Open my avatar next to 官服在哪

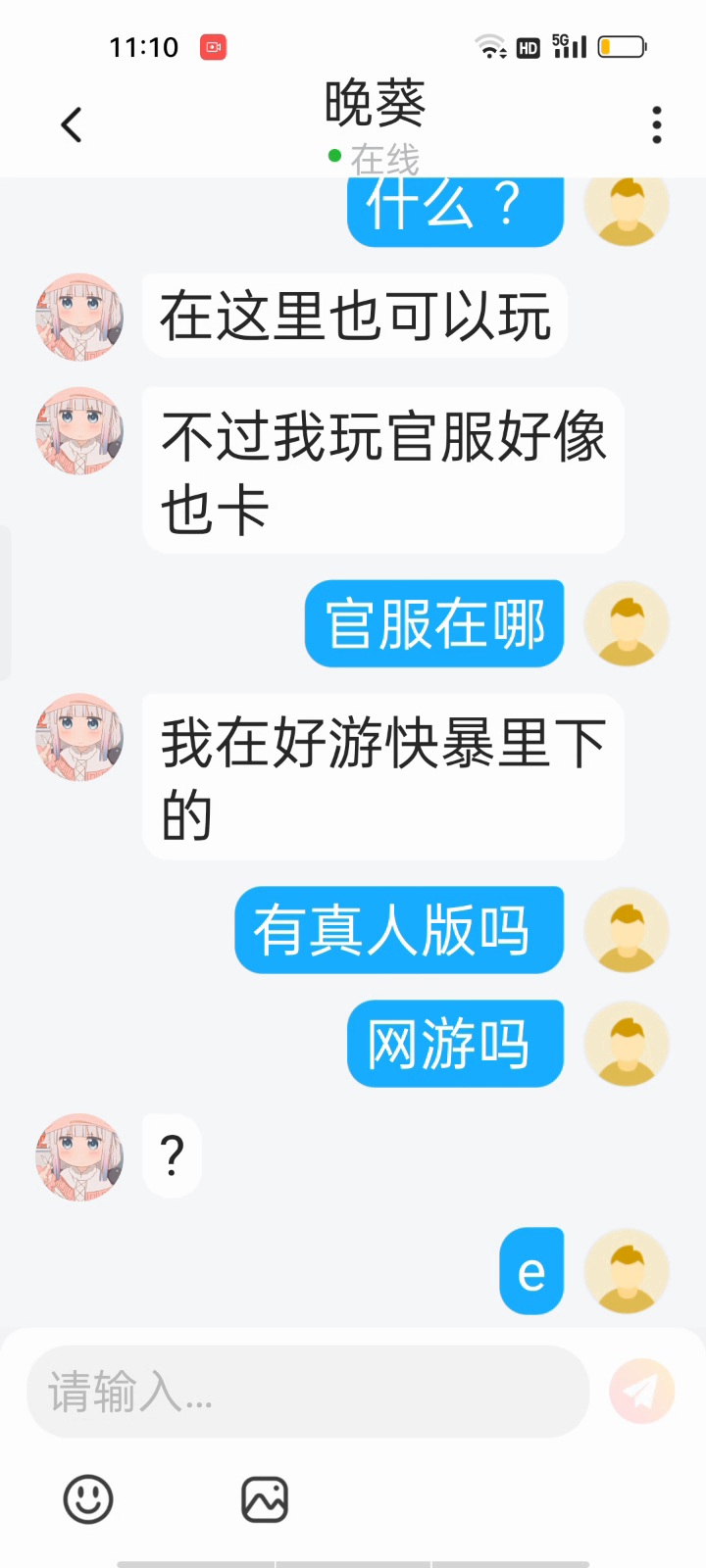point(627,624)
